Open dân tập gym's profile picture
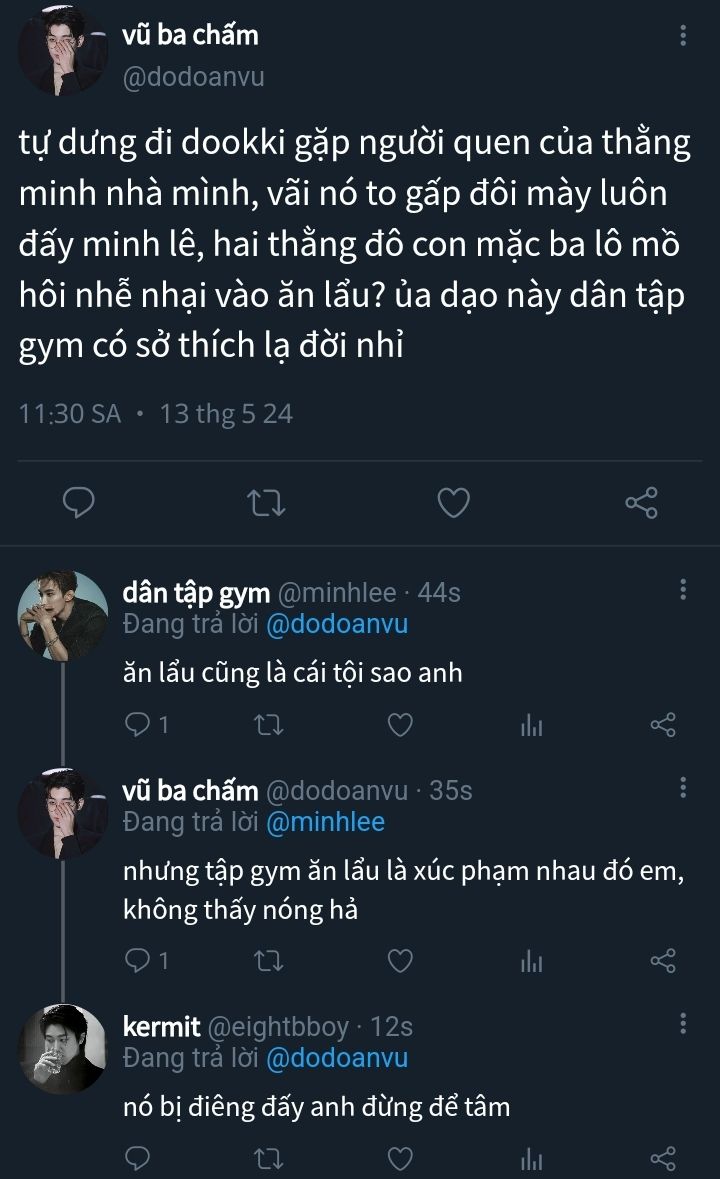Image resolution: width=720 pixels, height=1179 pixels. tap(62, 616)
